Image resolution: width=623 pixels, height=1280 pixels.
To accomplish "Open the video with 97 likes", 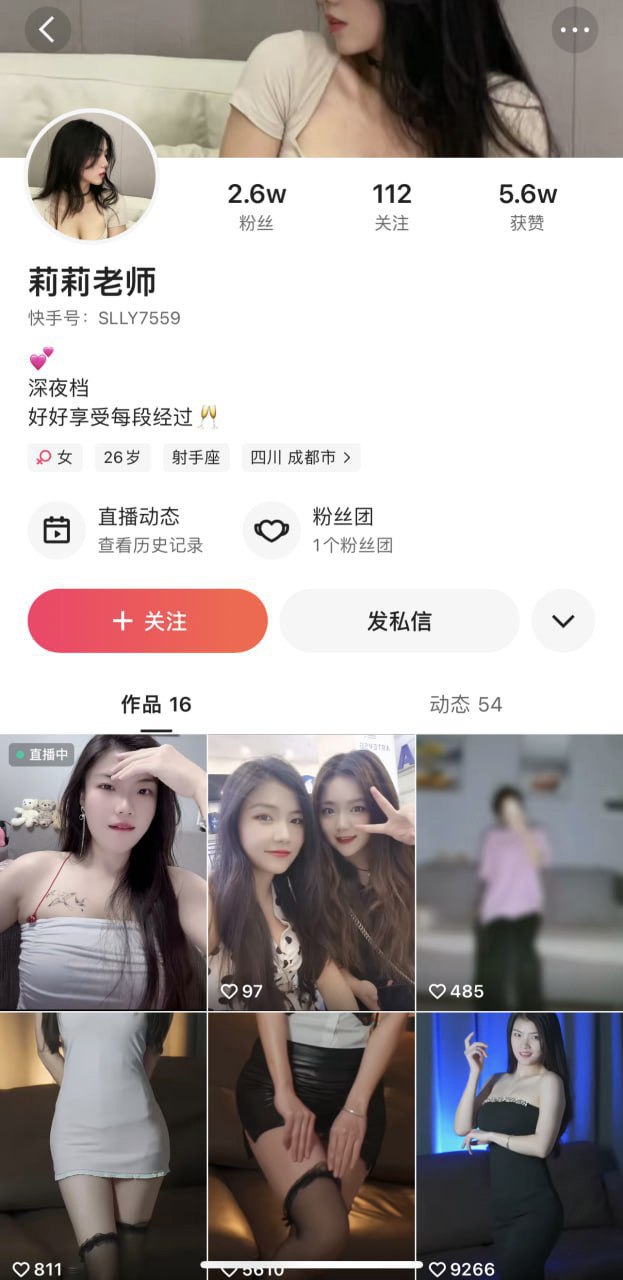I will [311, 872].
